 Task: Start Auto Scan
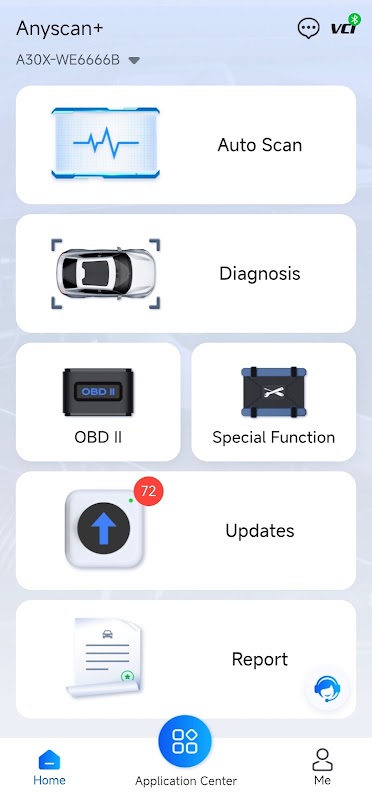[186, 145]
